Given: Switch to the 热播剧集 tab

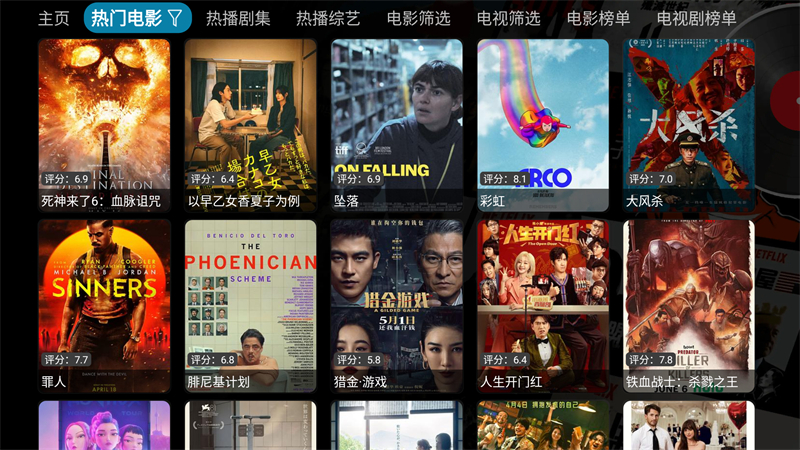Looking at the screenshot, I should pos(240,18).
